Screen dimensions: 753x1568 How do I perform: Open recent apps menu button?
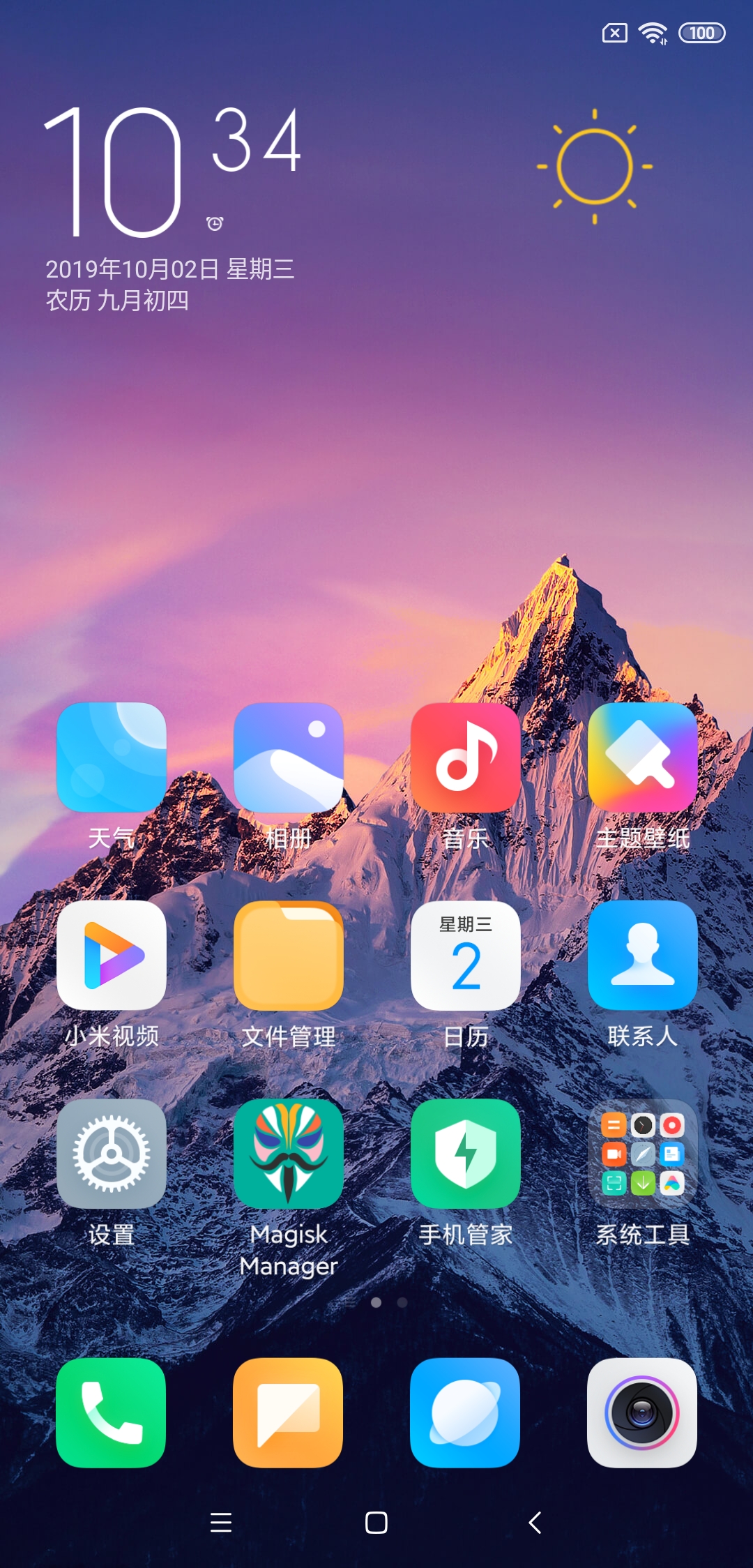pyautogui.click(x=221, y=1523)
